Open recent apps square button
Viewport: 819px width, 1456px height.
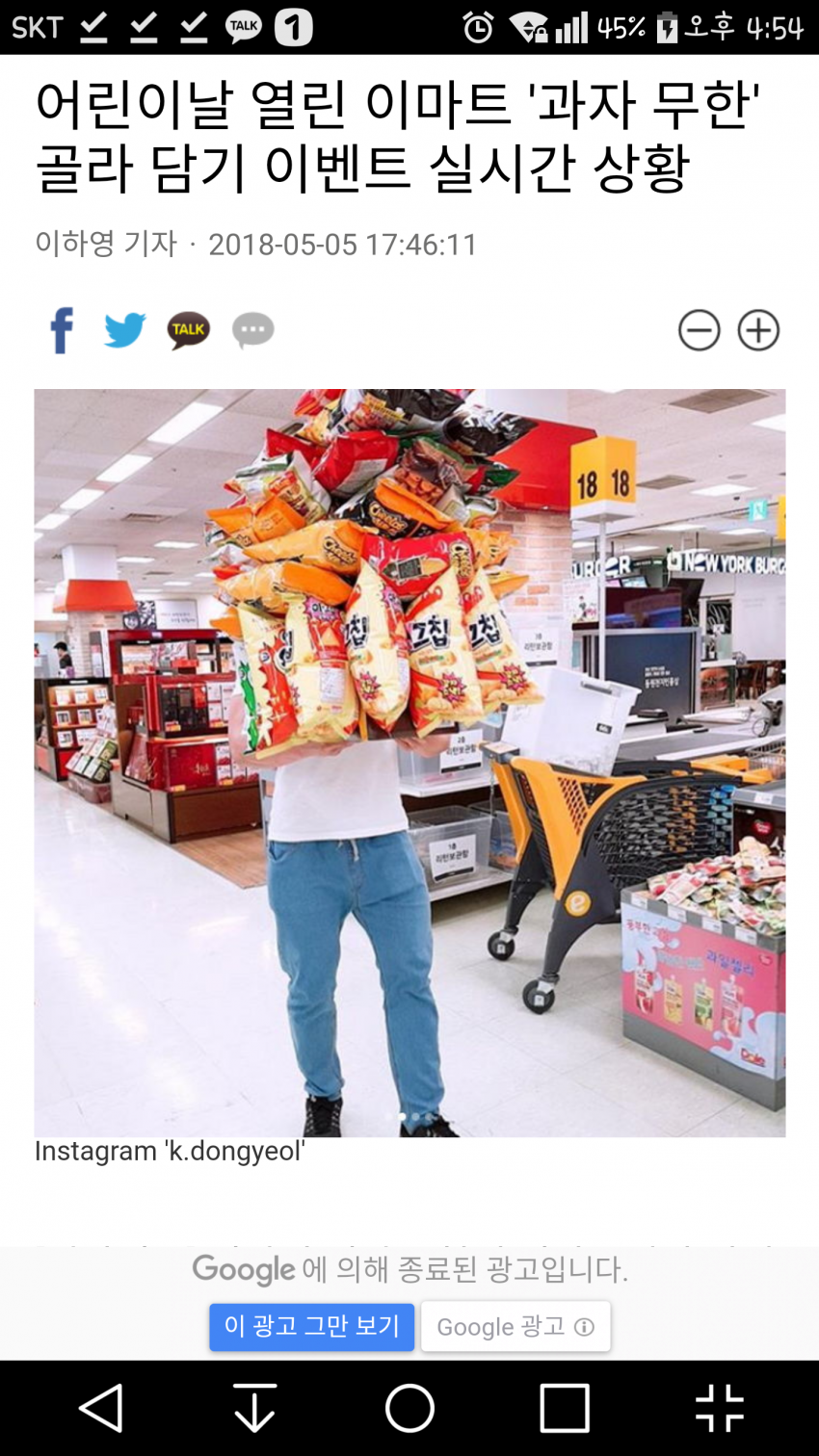pos(565,1408)
